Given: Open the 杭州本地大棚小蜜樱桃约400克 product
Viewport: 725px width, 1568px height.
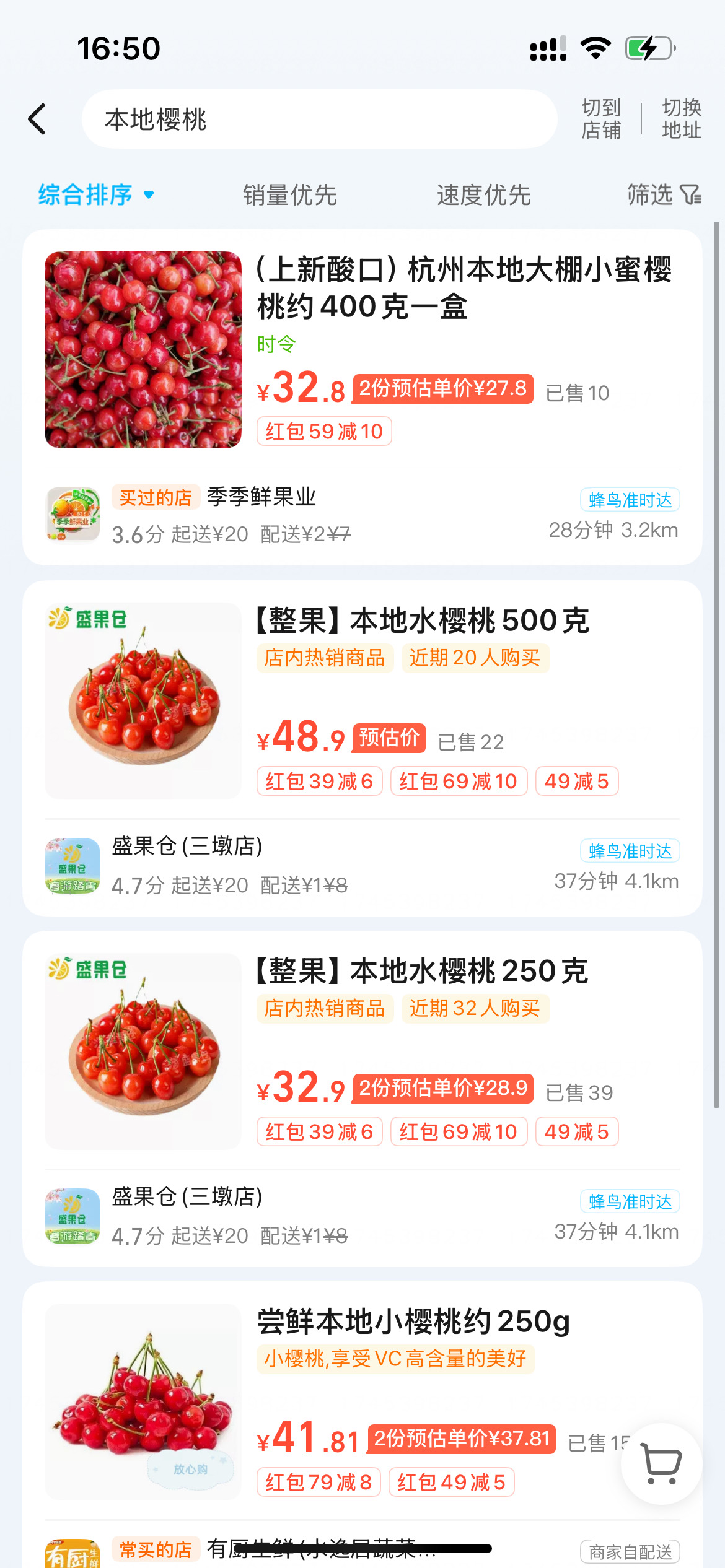Looking at the screenshot, I should point(464,288).
